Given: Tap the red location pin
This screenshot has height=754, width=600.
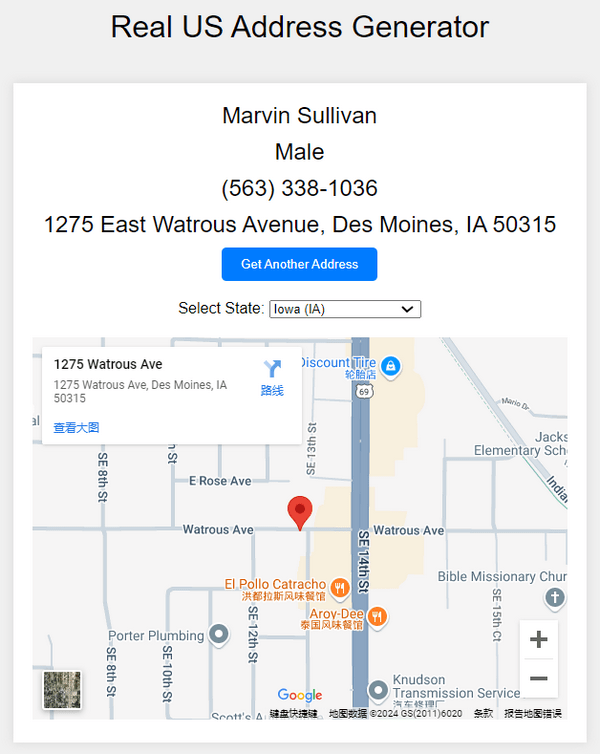Looking at the screenshot, I should click(x=299, y=512).
